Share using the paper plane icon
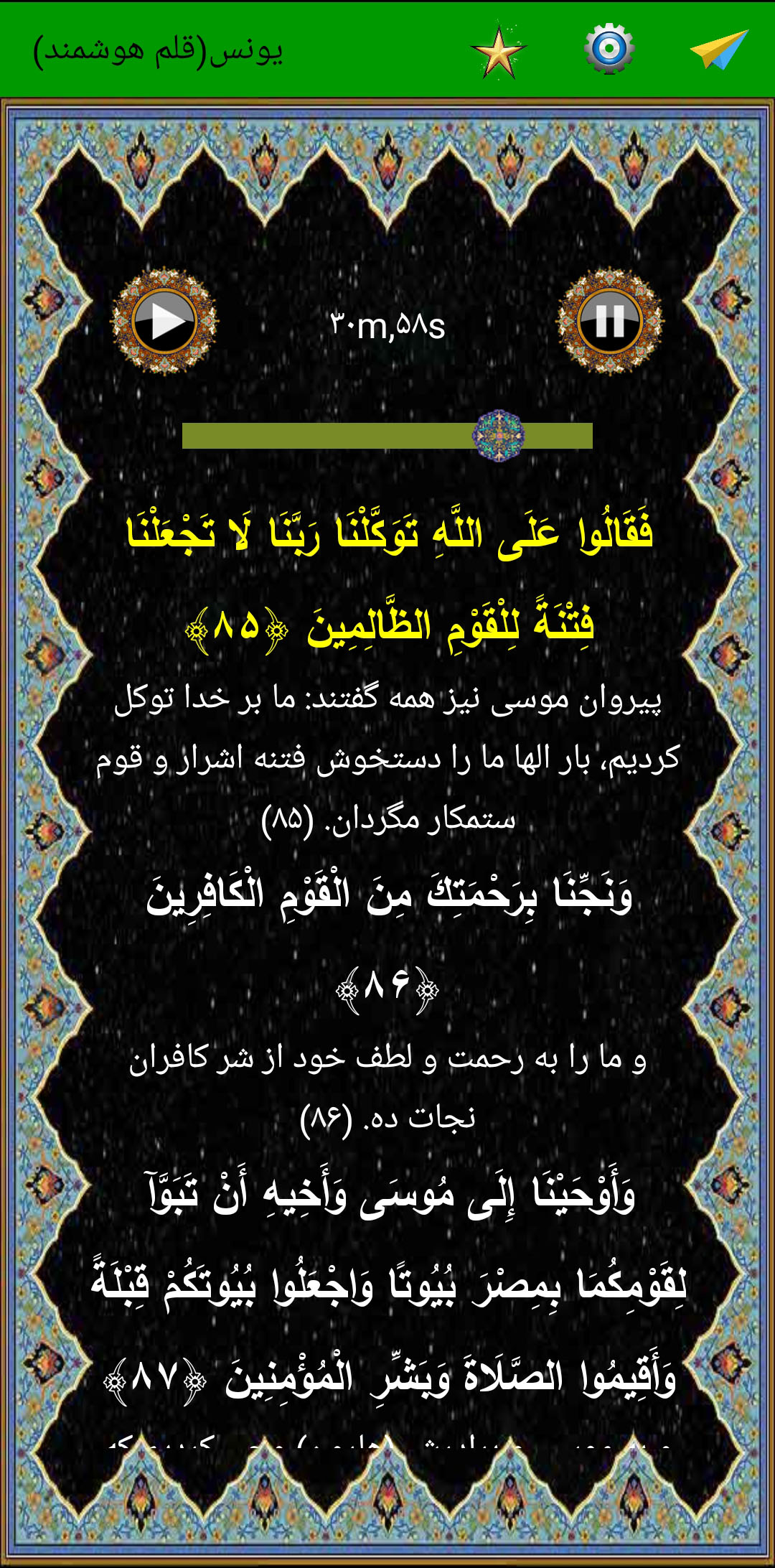 pyautogui.click(x=719, y=49)
